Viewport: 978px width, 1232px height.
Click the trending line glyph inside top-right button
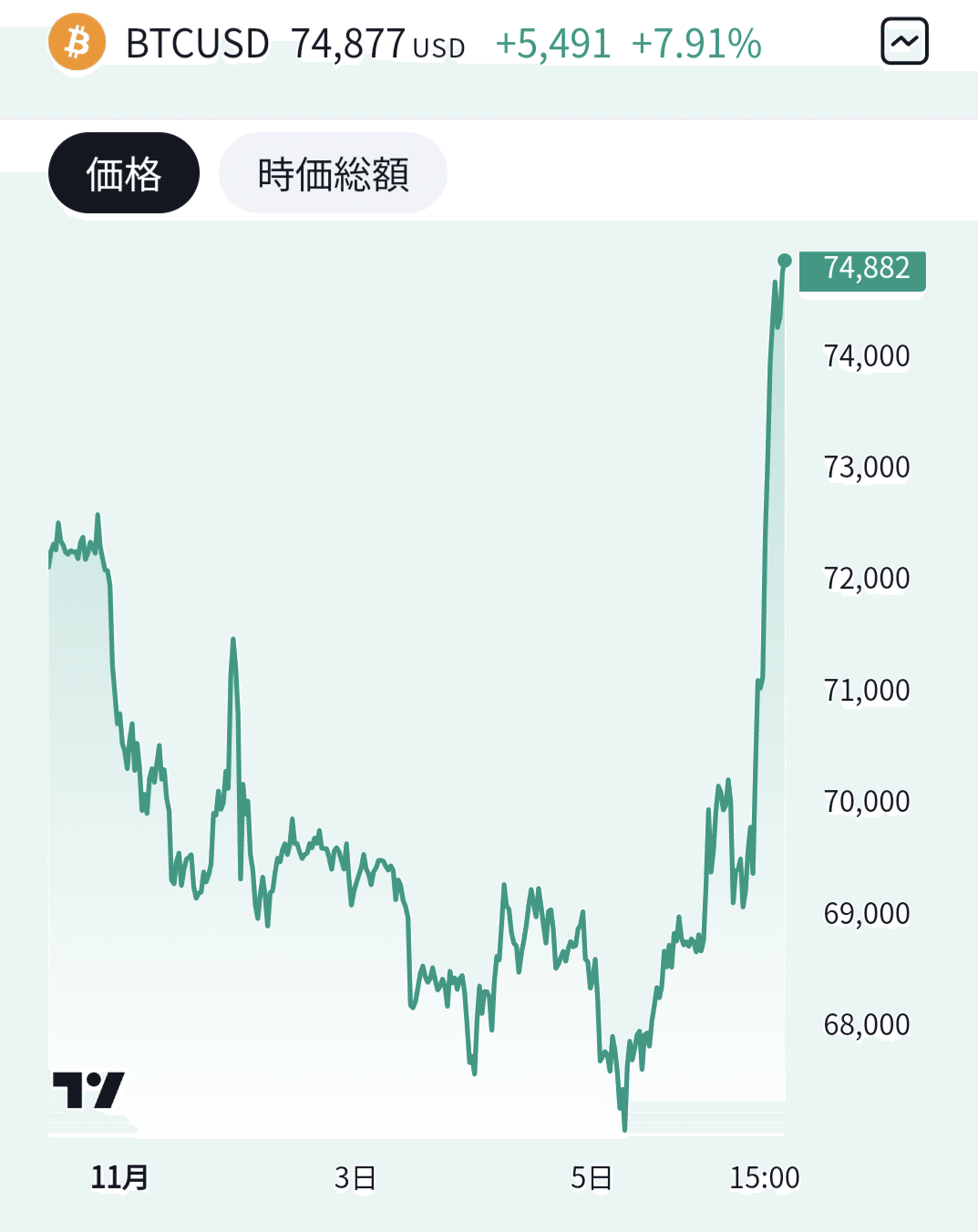click(x=907, y=40)
